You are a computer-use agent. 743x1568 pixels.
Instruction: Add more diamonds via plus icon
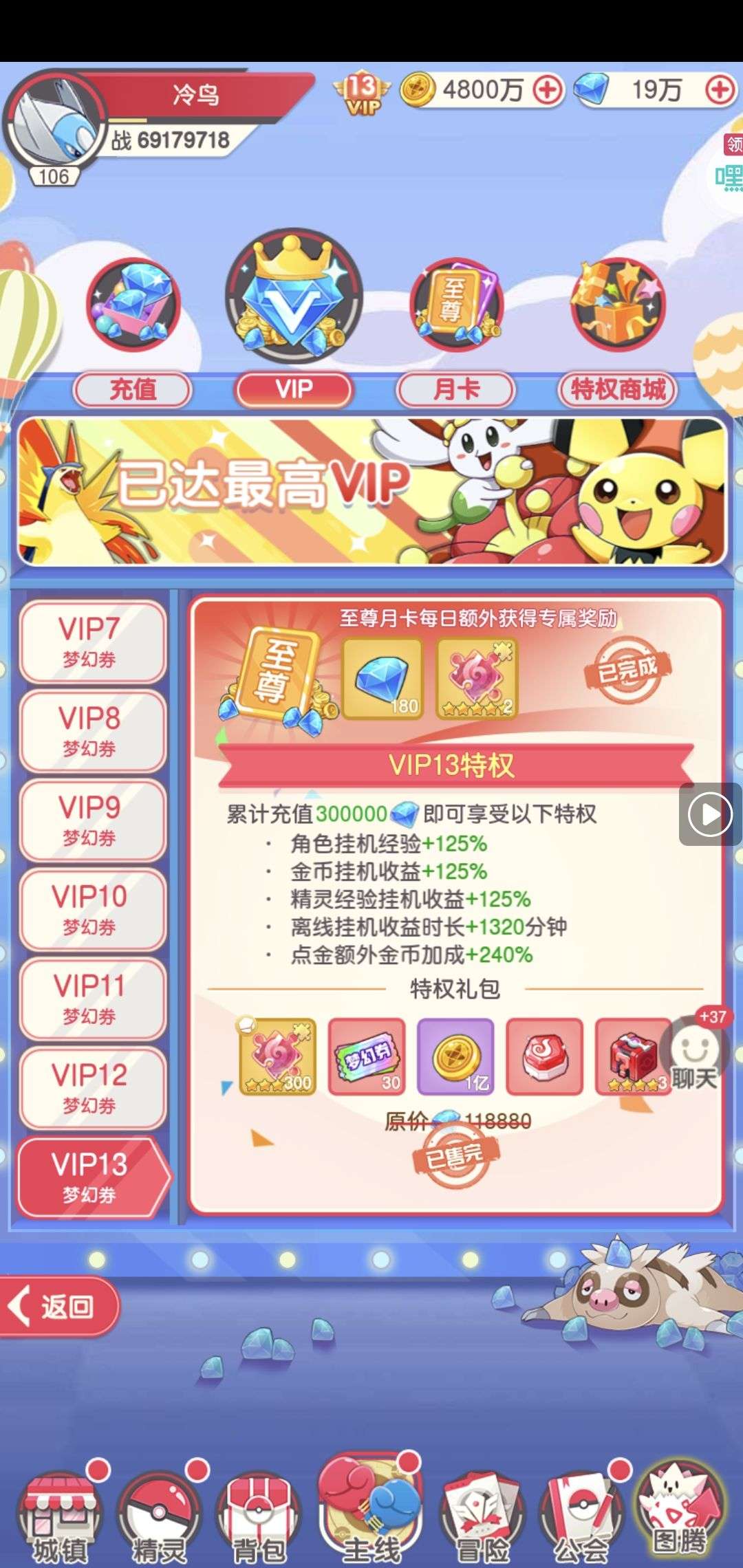tap(720, 90)
